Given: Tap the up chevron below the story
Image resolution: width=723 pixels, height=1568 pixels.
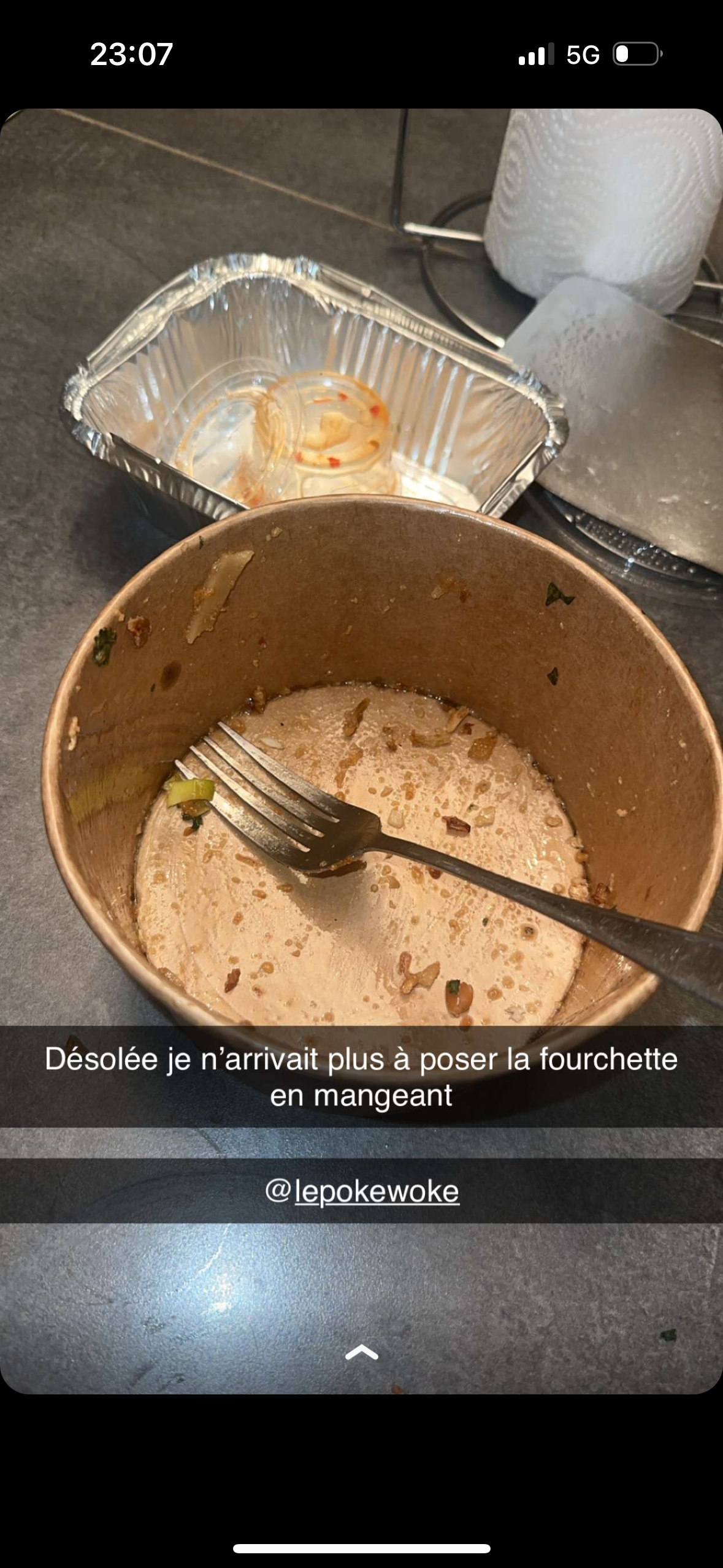Looking at the screenshot, I should click(362, 1353).
